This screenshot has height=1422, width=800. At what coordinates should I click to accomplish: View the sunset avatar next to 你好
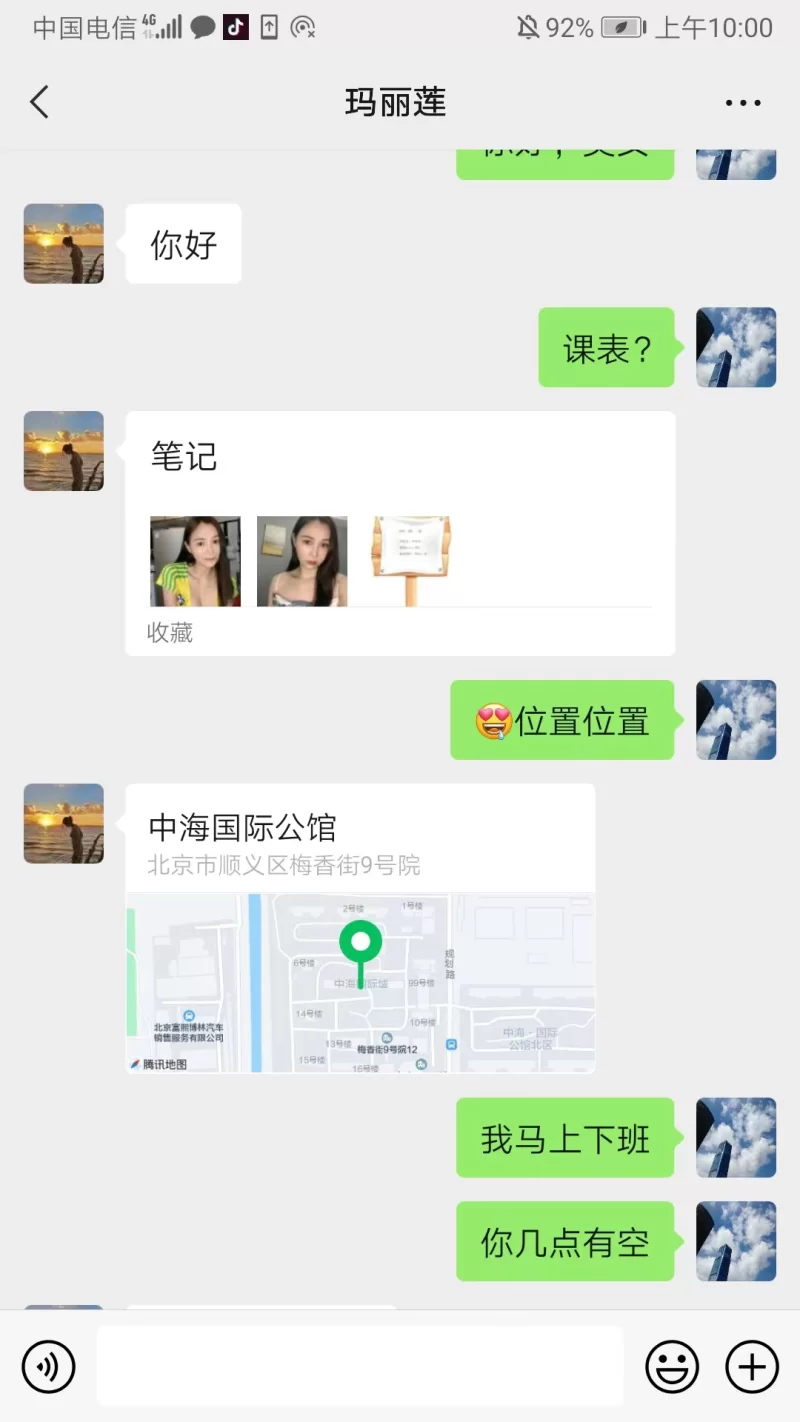pyautogui.click(x=64, y=244)
